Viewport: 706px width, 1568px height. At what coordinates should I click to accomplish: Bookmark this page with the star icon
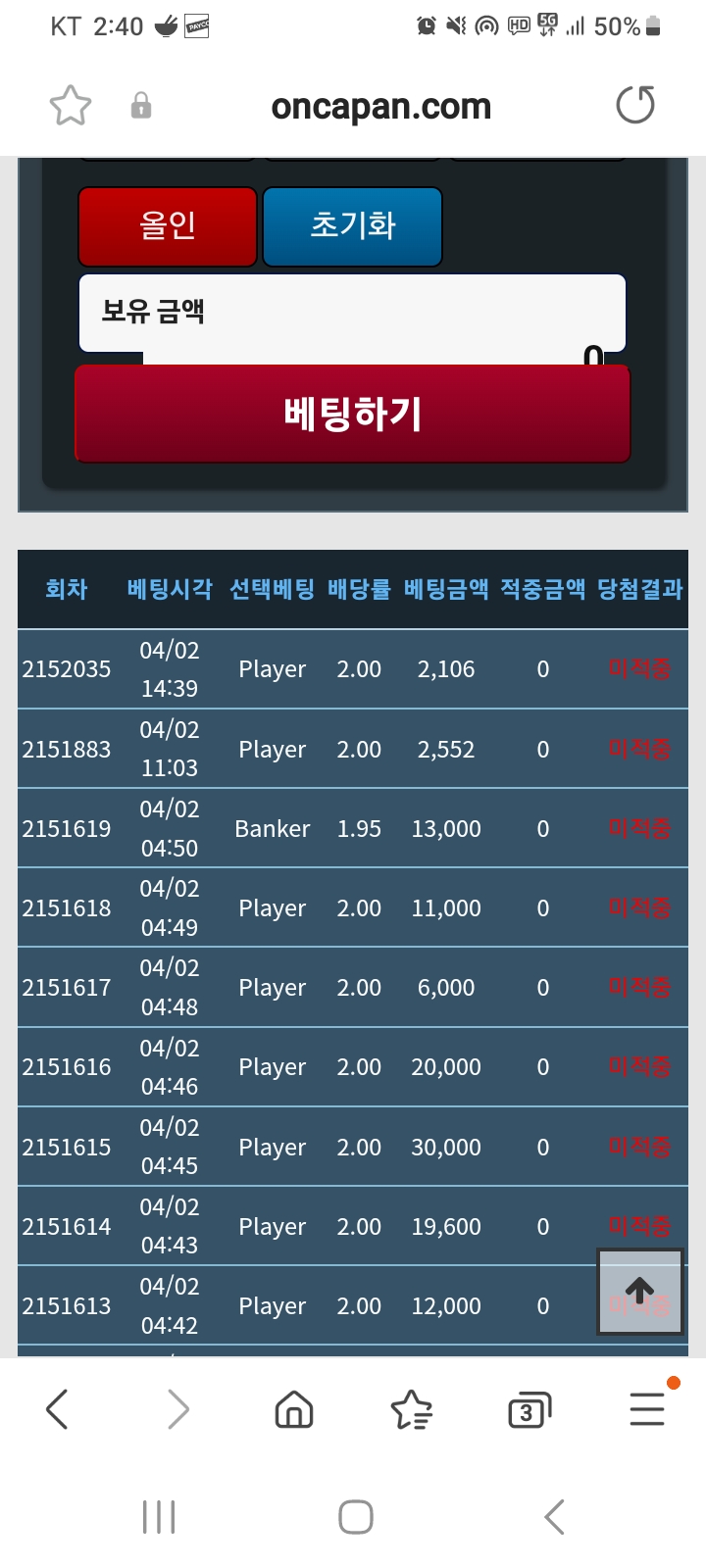(71, 106)
